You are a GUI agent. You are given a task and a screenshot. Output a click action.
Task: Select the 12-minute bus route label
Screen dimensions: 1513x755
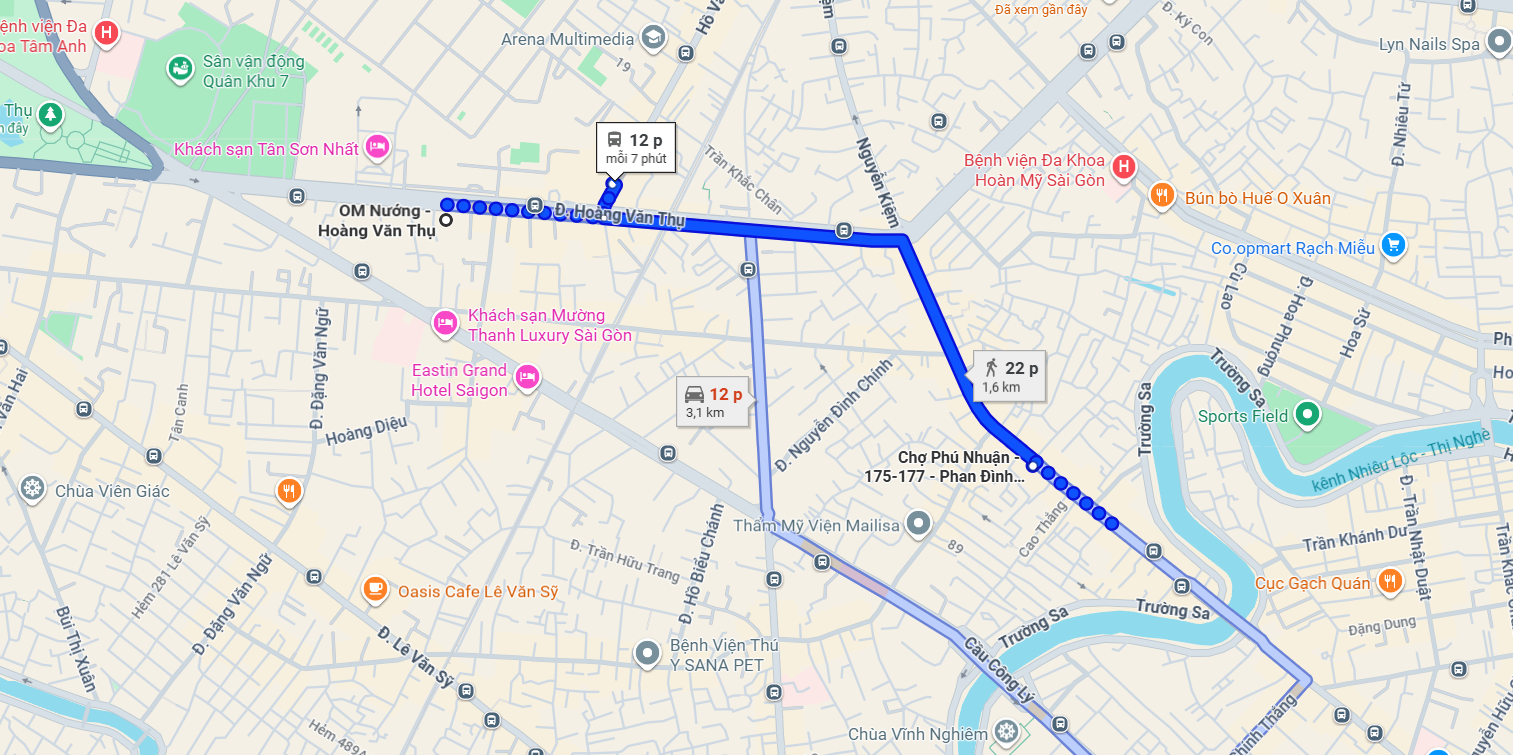[636, 148]
